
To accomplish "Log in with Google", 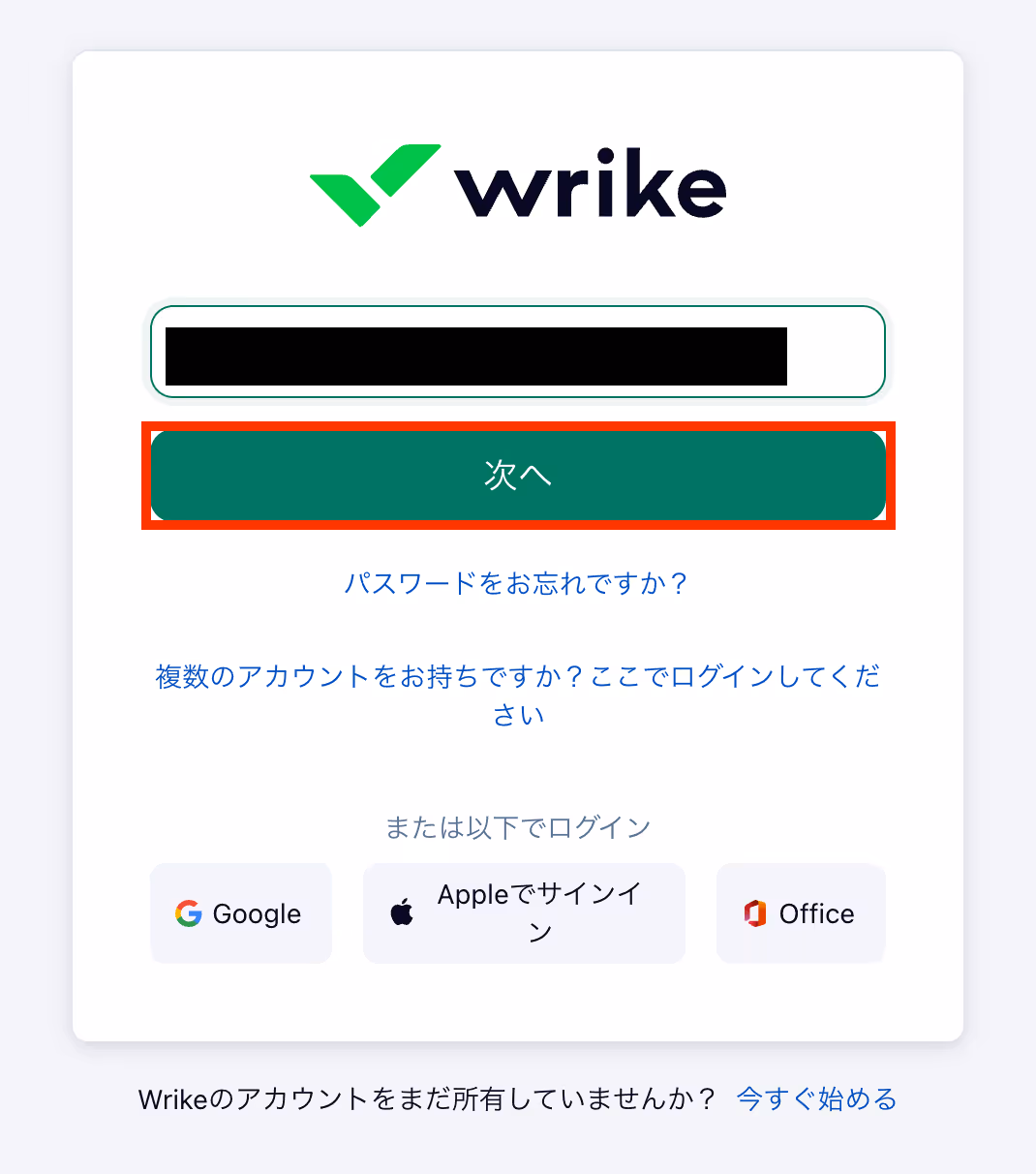I will point(240,913).
